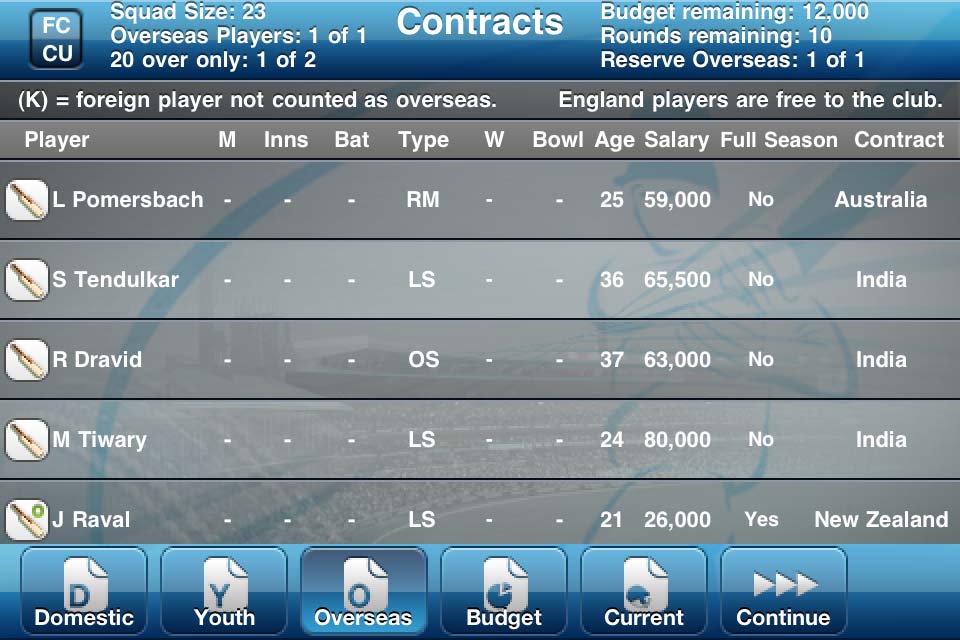Tap Continue to proceed
Image resolution: width=960 pixels, height=640 pixels.
tap(784, 592)
